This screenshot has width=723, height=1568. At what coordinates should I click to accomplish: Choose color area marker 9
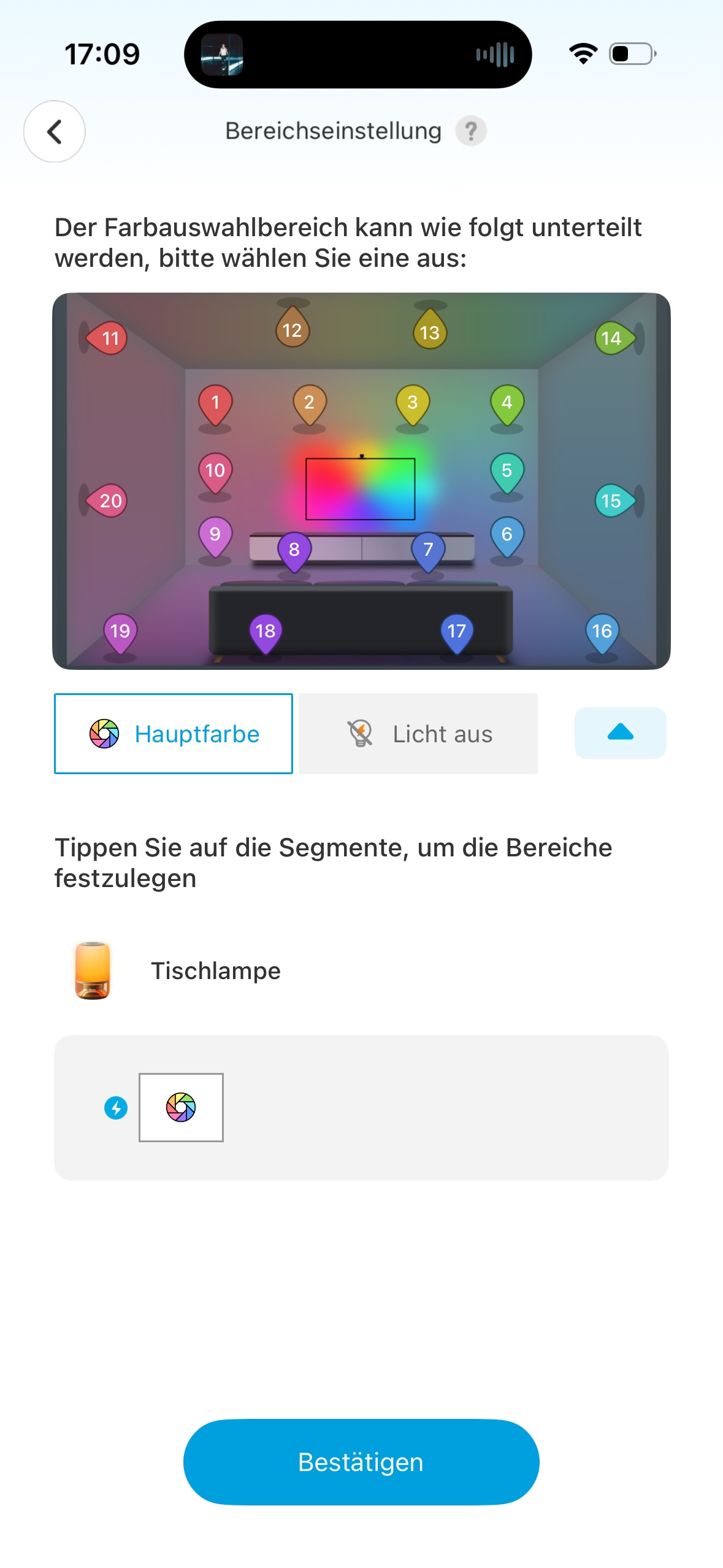[215, 534]
